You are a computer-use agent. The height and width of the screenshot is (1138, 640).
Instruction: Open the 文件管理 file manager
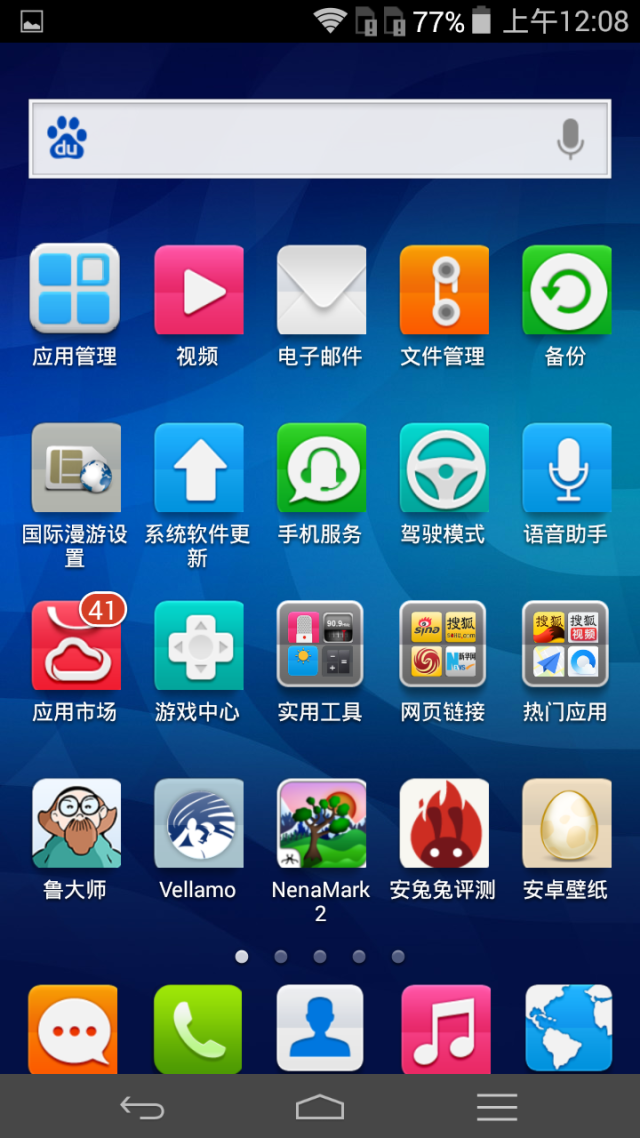coord(443,290)
